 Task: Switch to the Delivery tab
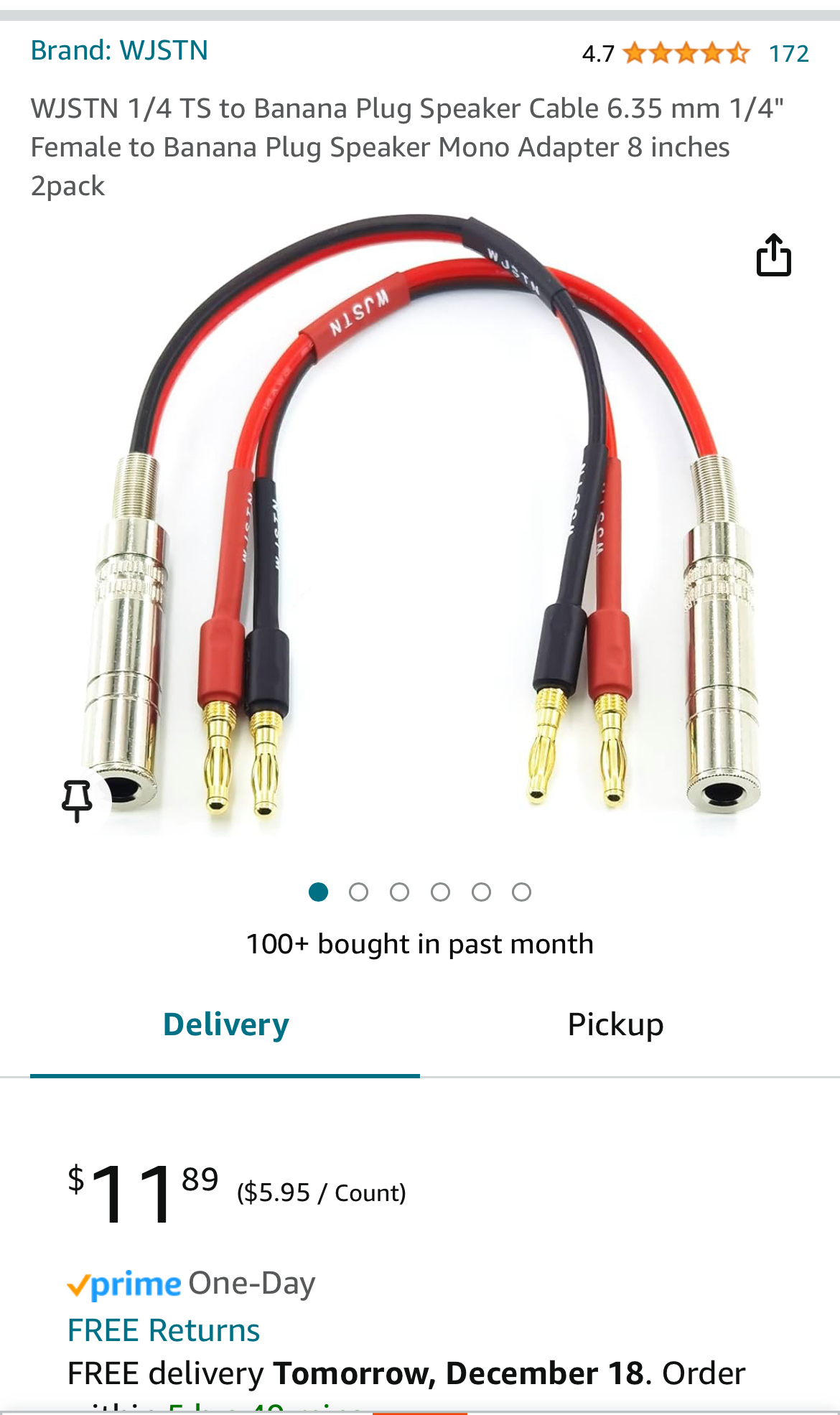pyautogui.click(x=225, y=1024)
